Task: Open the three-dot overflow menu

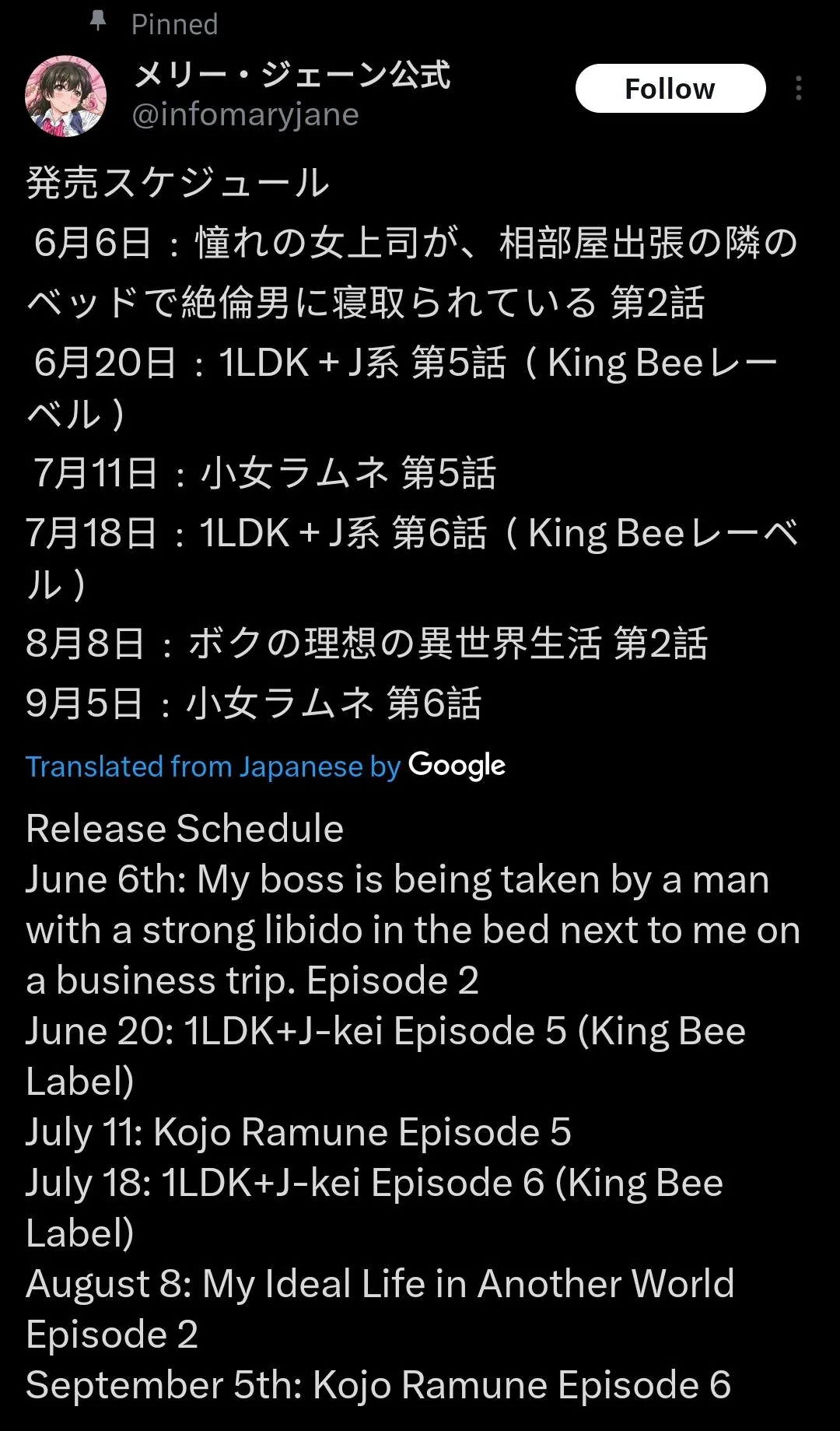Action: tap(798, 89)
